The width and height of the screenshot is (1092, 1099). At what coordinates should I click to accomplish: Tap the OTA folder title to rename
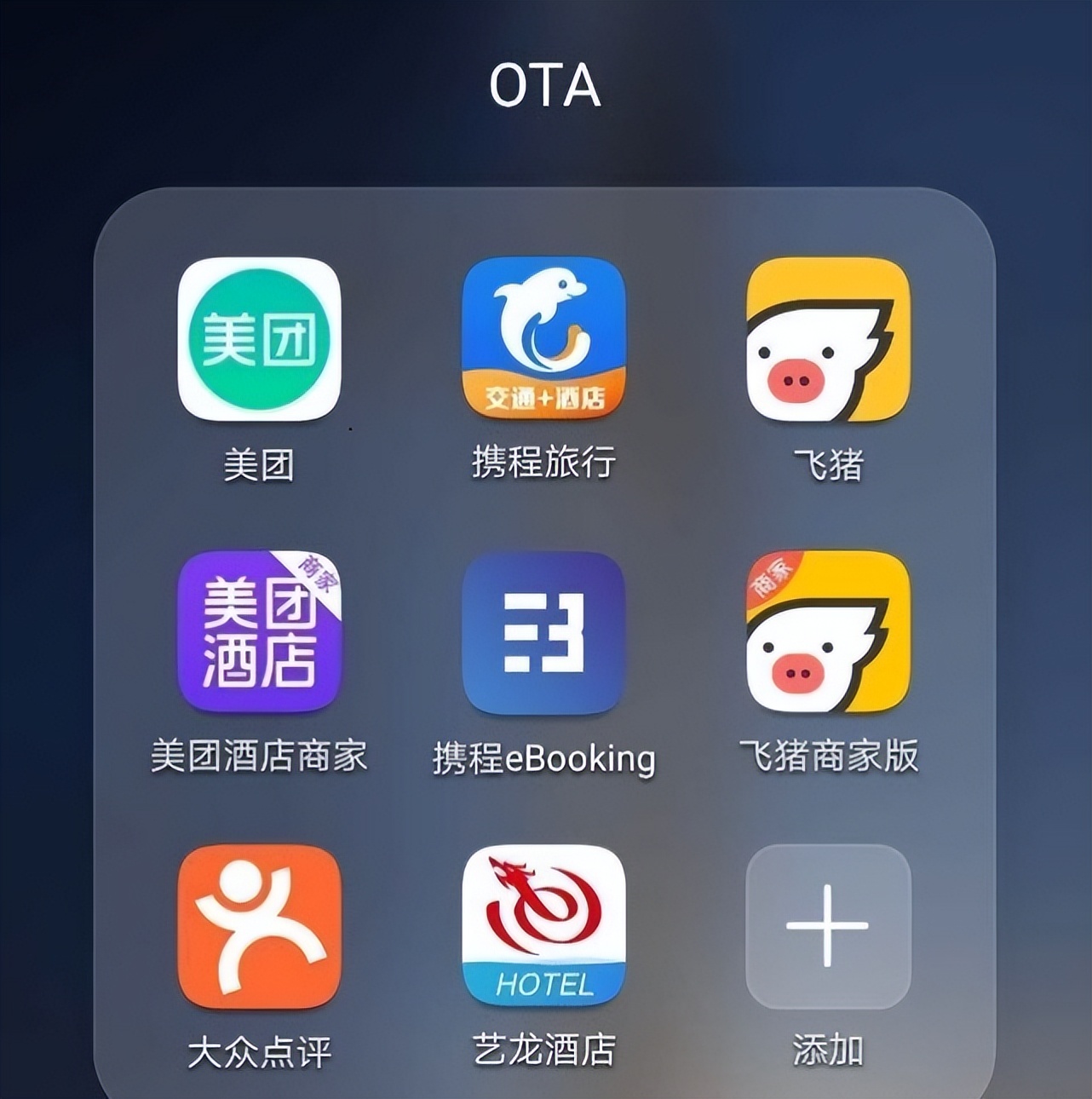click(545, 85)
